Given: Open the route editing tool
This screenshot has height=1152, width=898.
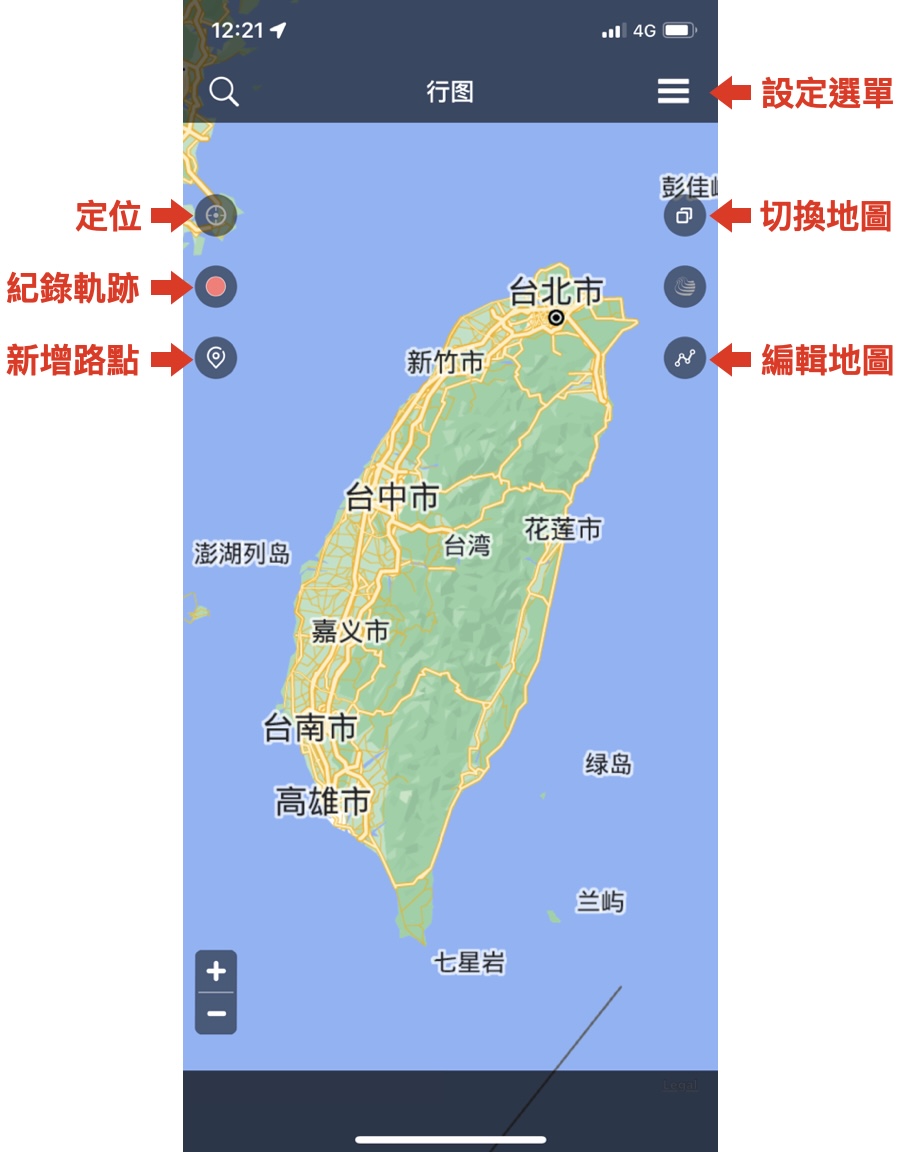Looking at the screenshot, I should point(685,358).
